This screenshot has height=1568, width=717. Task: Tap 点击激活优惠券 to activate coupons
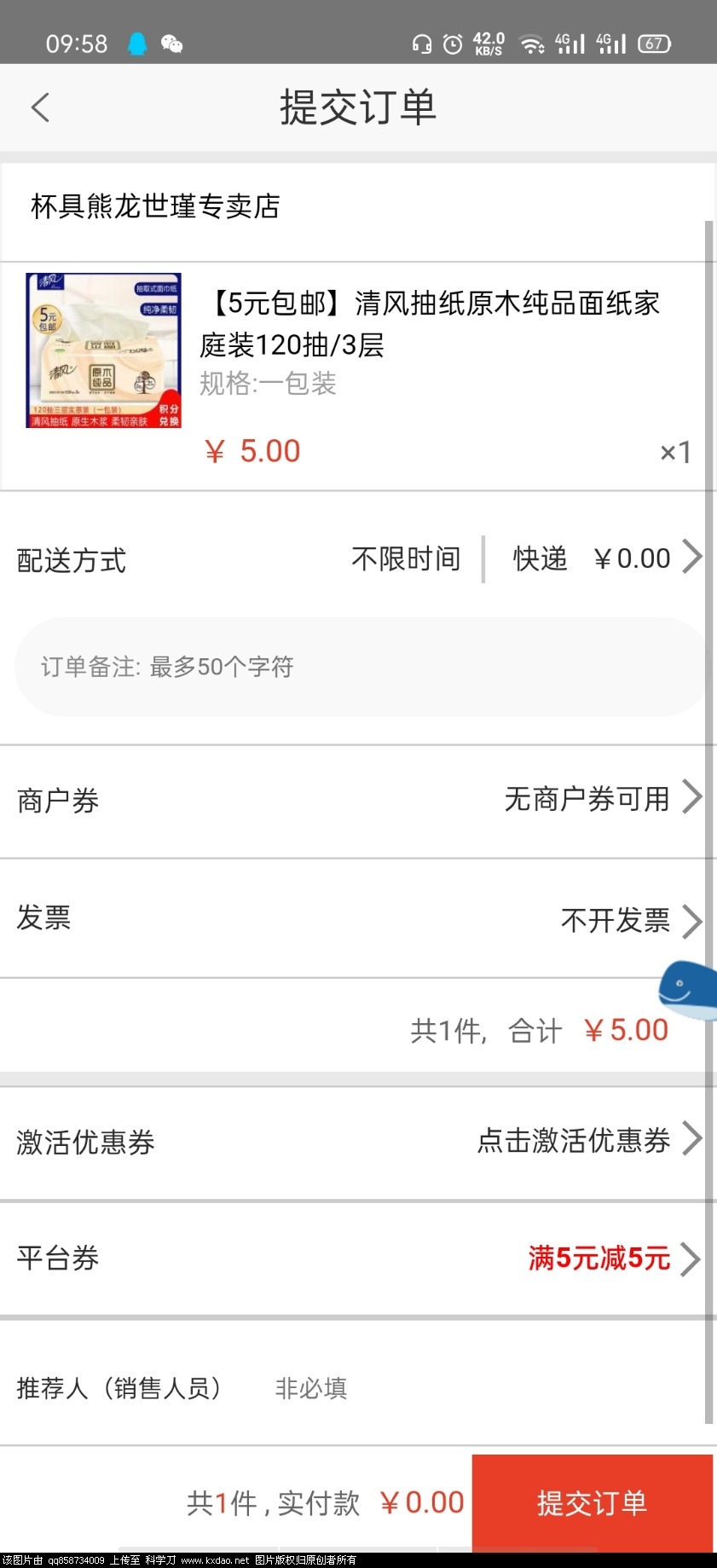[573, 1142]
